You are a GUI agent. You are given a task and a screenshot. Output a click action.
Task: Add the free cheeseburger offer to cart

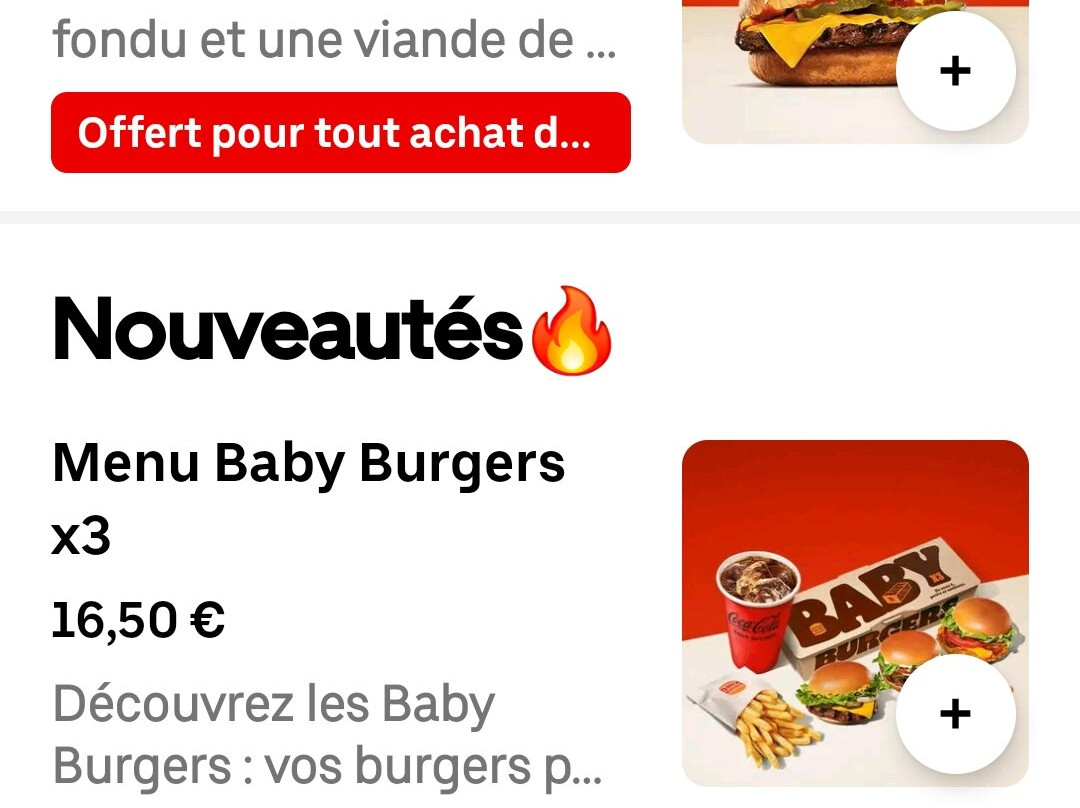tap(955, 71)
